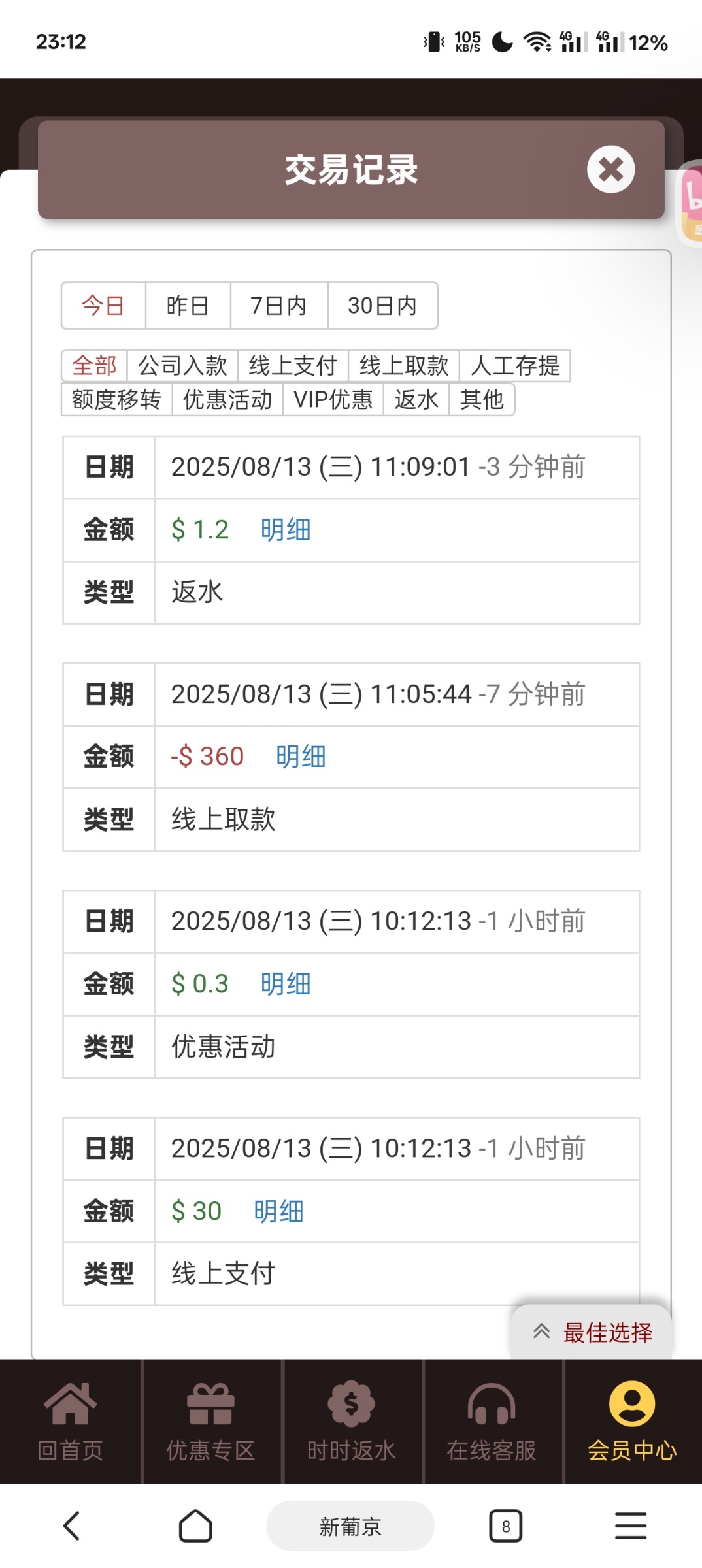View 明细 of the -$360 withdrawal

[301, 757]
